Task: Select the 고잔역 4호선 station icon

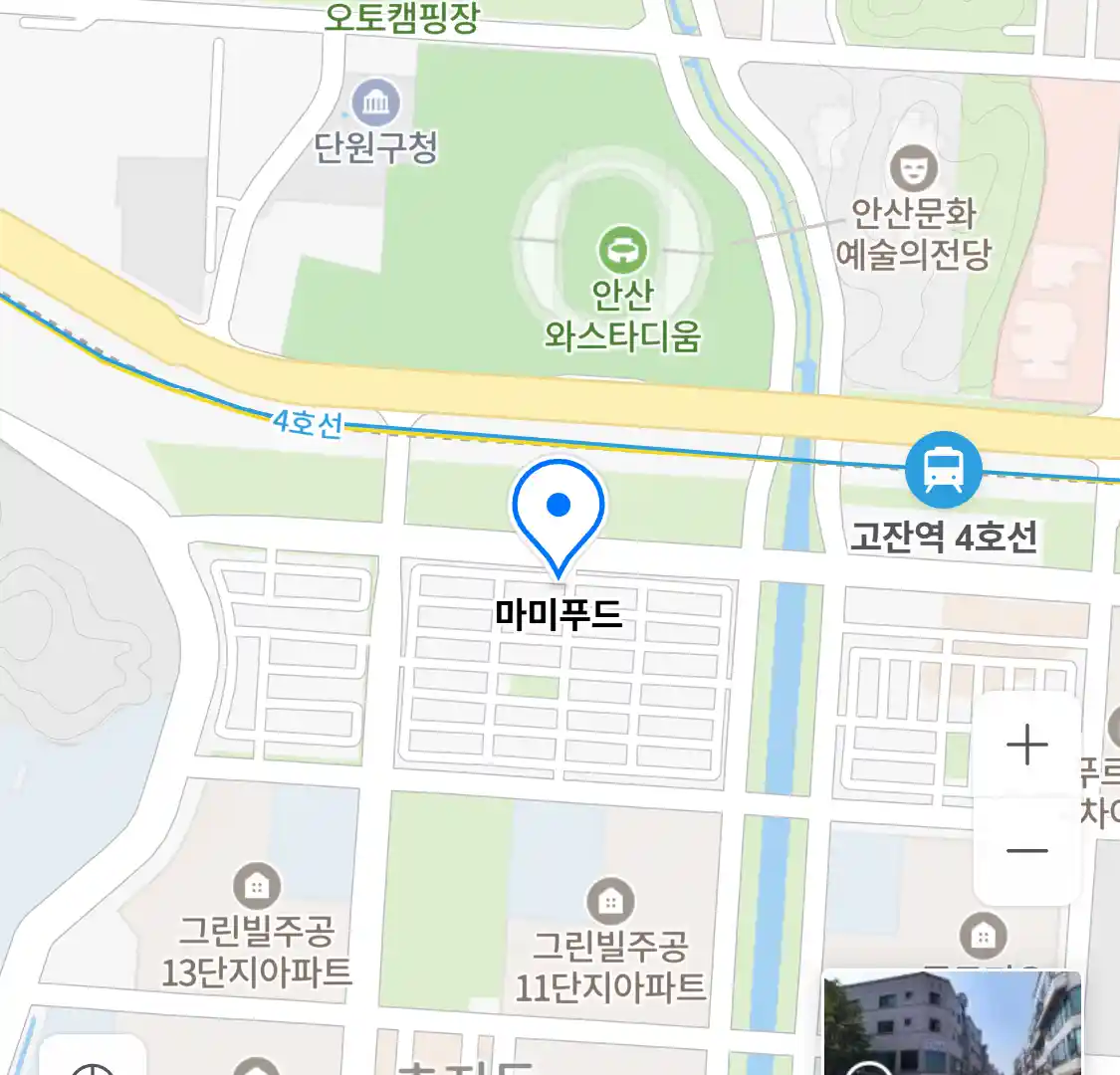Action: (943, 469)
